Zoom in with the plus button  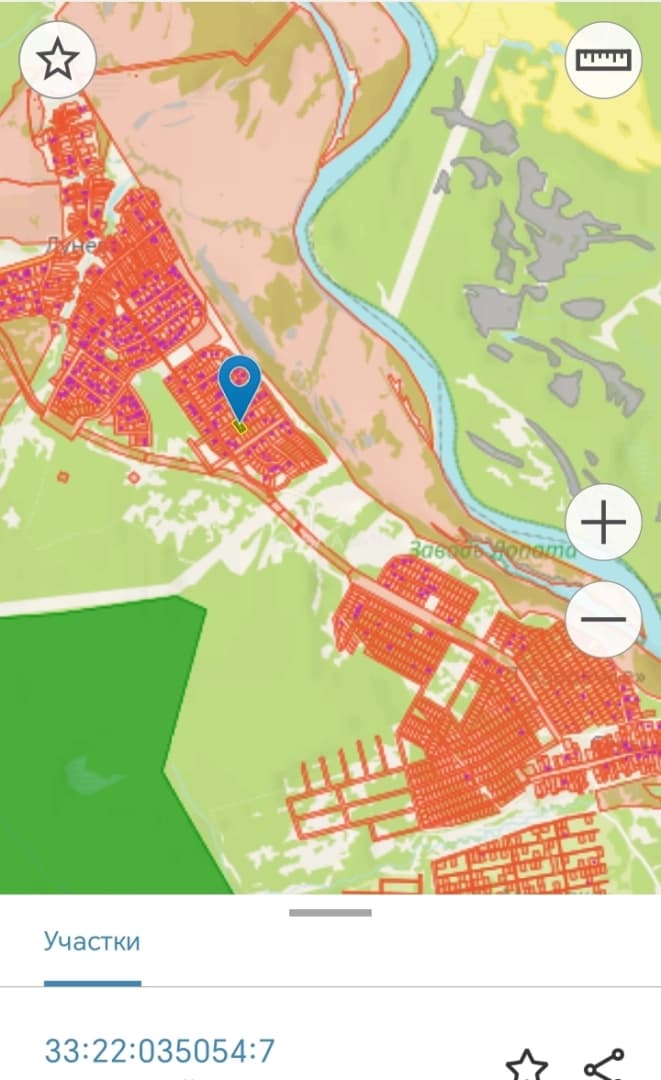[x=603, y=522]
